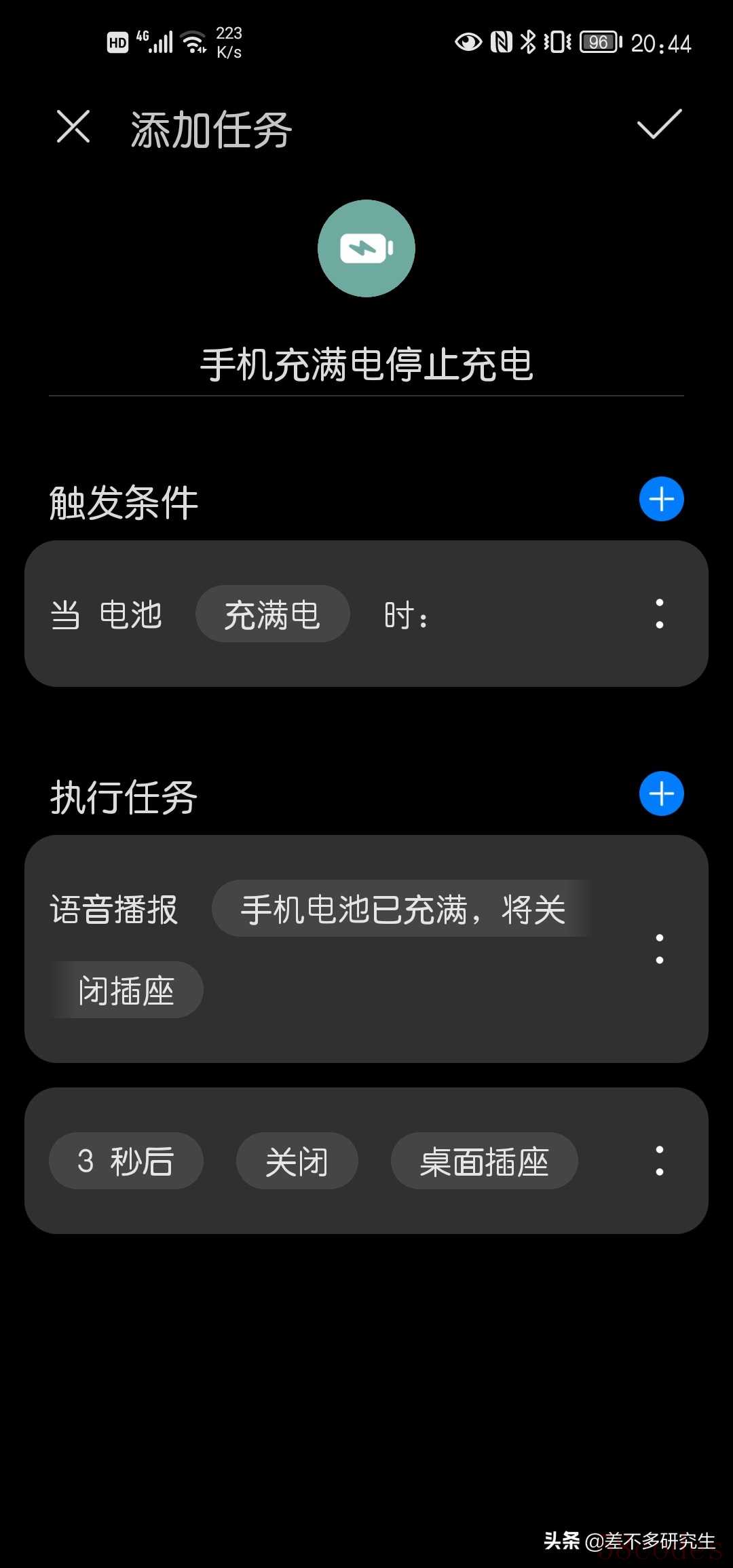Change the green battery task icon

[x=366, y=248]
